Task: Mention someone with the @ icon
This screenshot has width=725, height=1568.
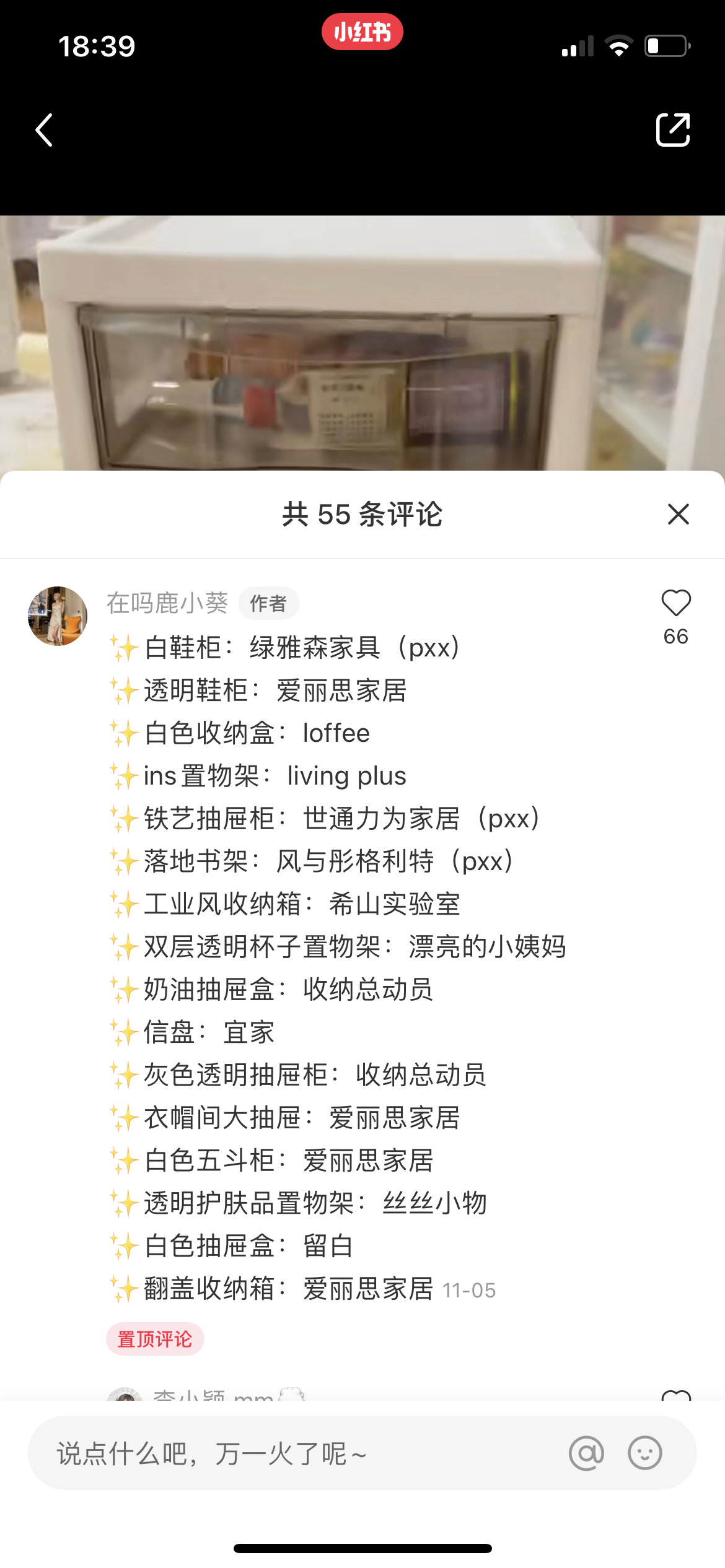Action: [x=586, y=1453]
